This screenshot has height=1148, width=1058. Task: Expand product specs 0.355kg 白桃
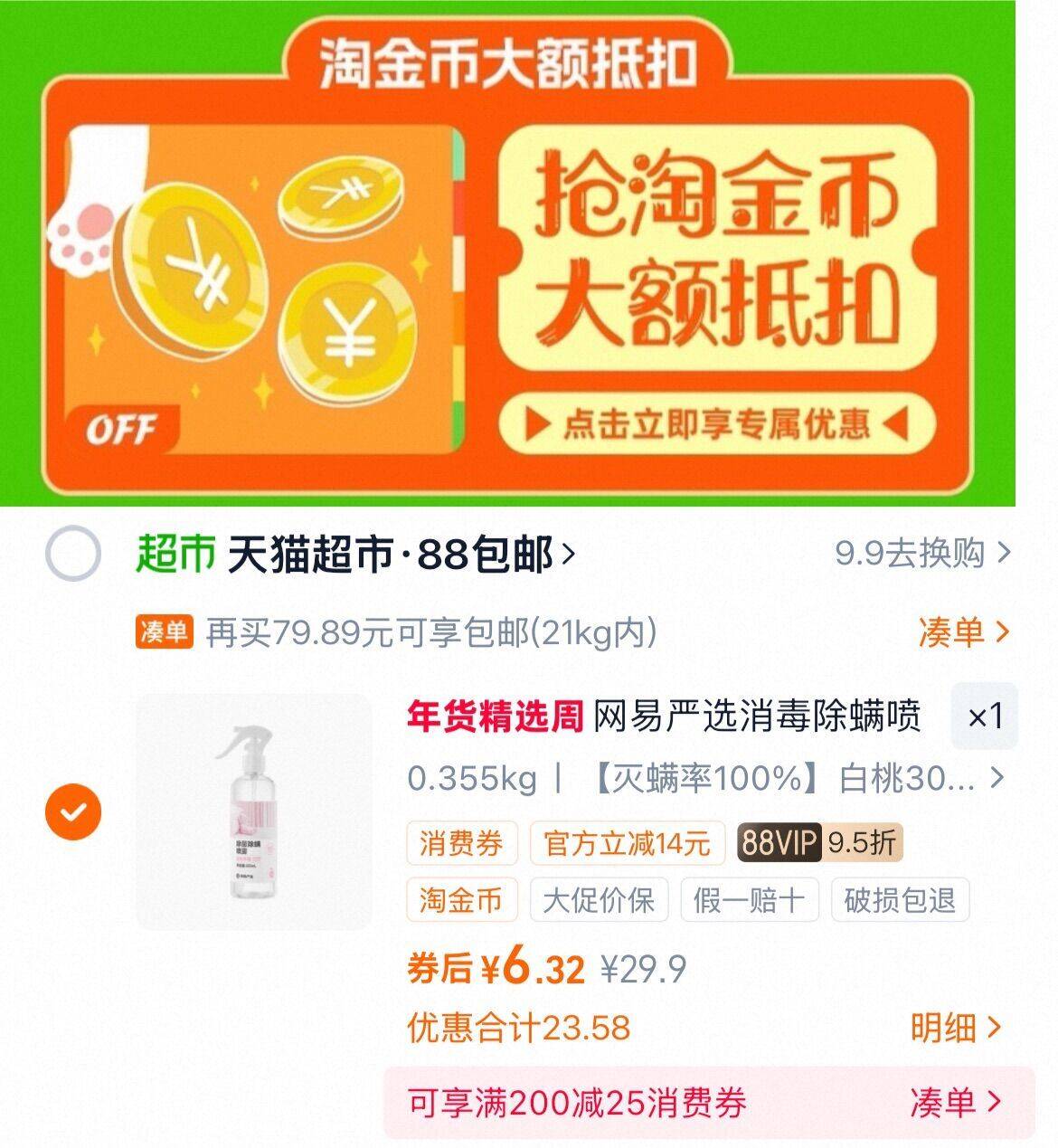click(705, 778)
